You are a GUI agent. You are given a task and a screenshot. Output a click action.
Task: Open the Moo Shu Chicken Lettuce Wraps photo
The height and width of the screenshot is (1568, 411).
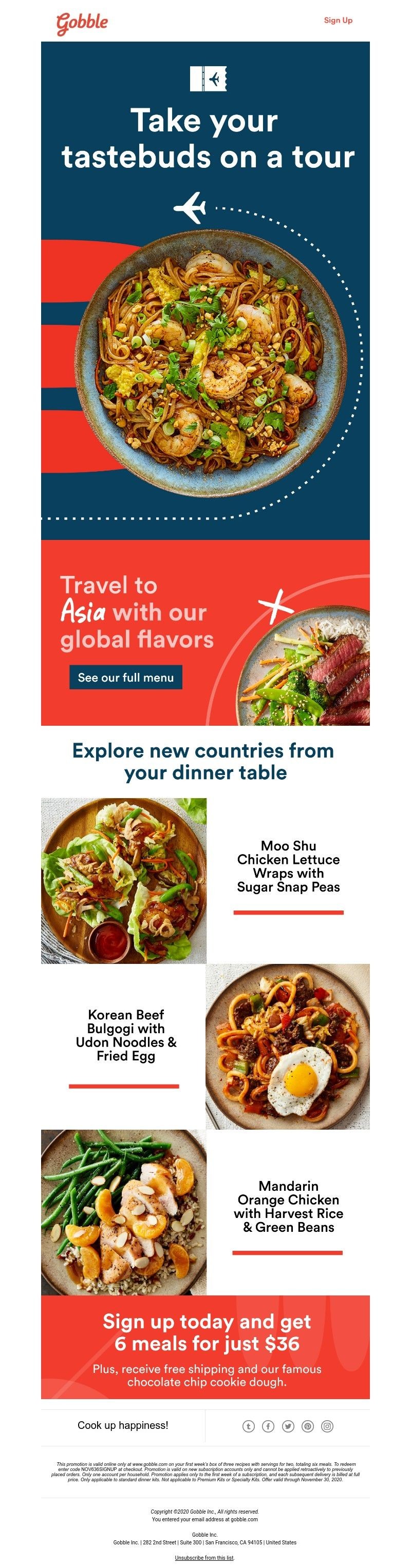point(124,880)
